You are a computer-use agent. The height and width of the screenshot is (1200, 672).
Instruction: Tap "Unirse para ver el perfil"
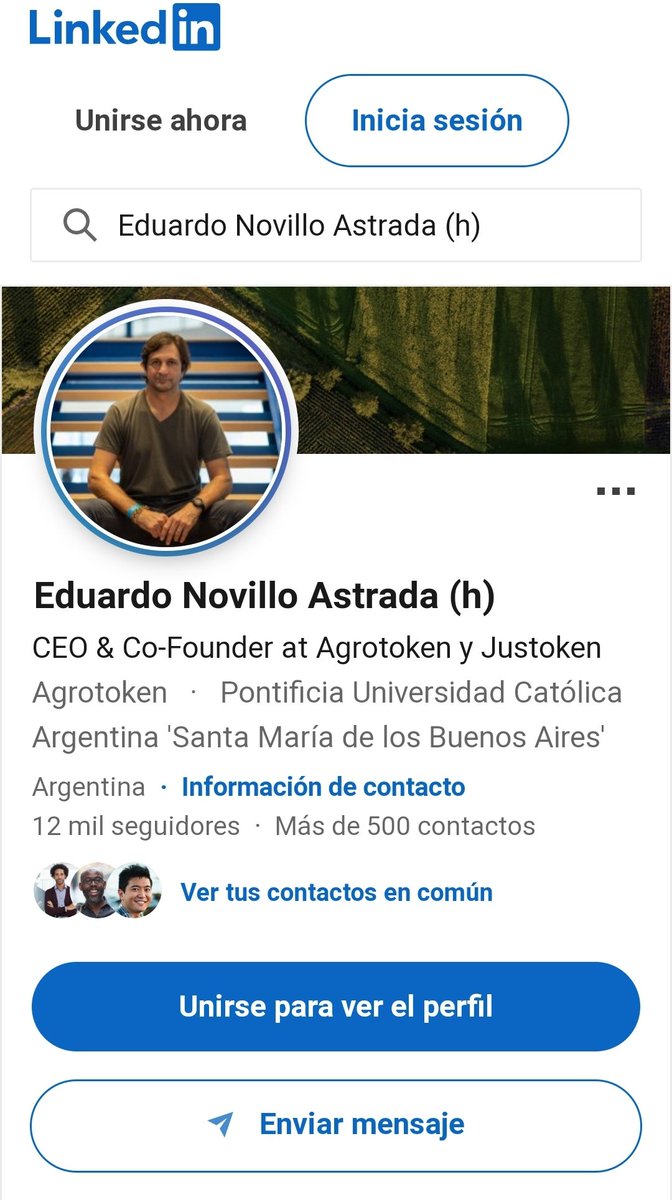pos(336,1006)
